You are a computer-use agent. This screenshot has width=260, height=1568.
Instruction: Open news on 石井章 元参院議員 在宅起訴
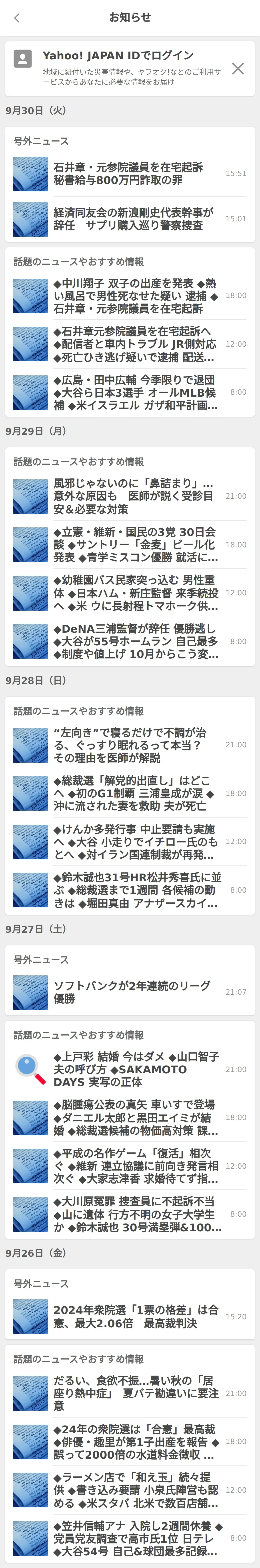coord(130,174)
